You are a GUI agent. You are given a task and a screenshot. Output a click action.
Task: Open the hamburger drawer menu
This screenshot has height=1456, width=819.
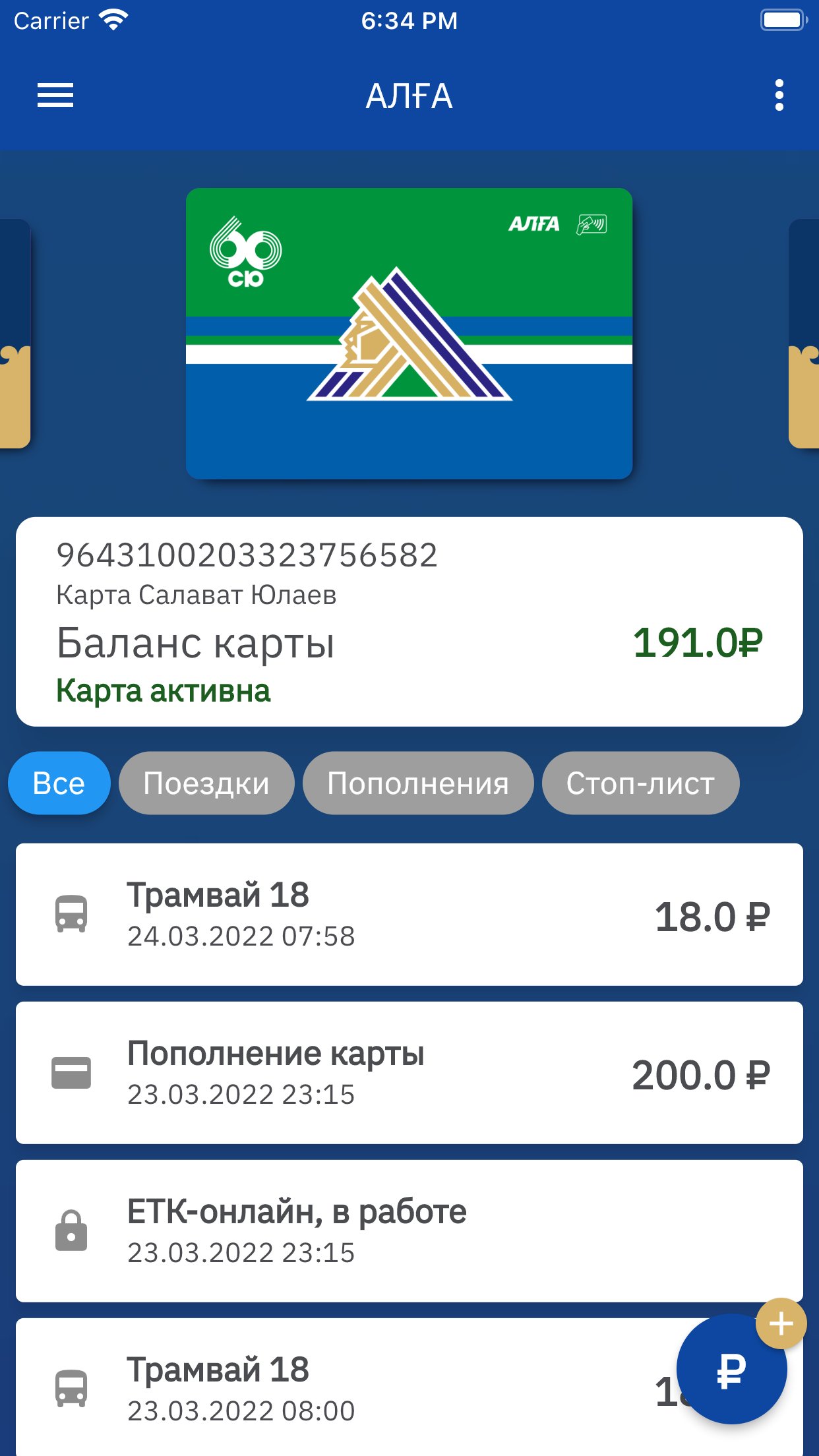coord(55,96)
